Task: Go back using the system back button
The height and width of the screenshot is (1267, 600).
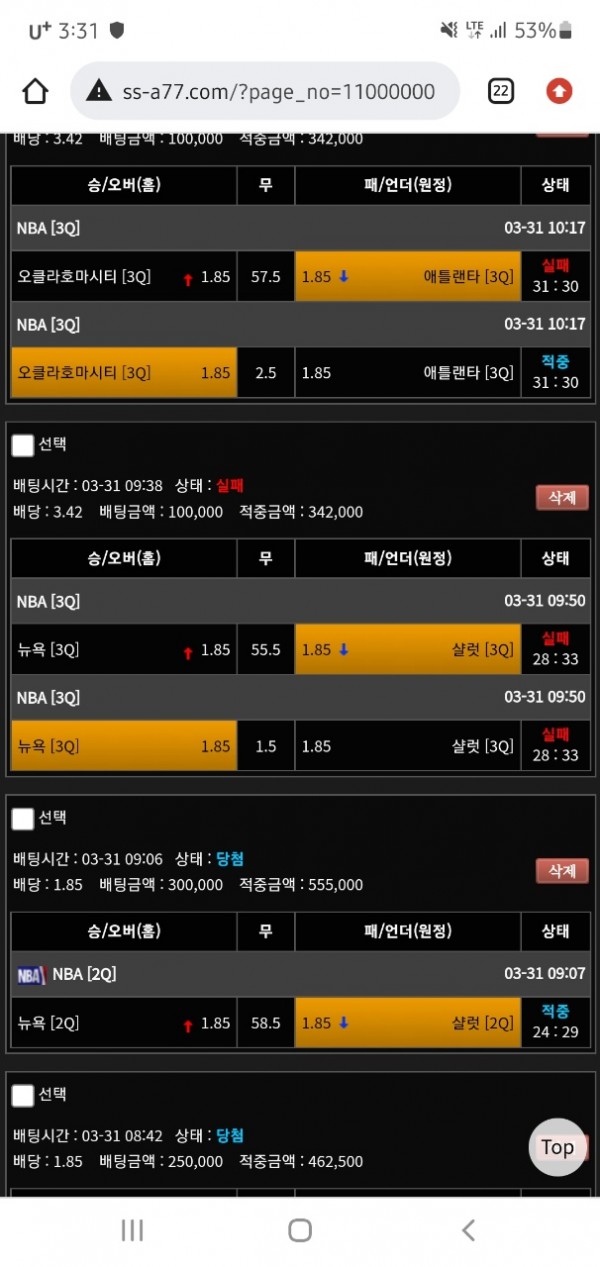Action: [x=468, y=1231]
